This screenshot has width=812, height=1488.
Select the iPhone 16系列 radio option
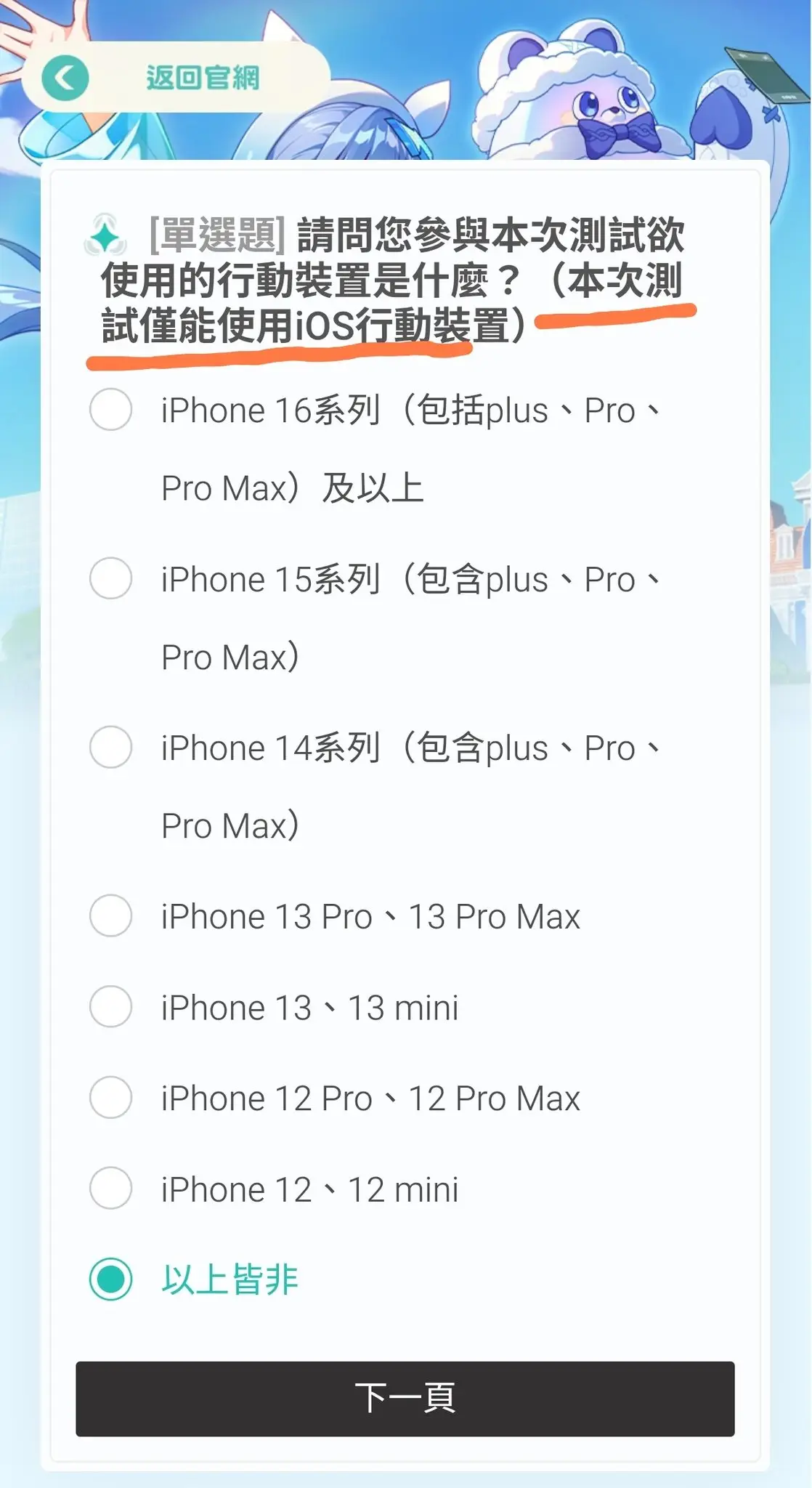(x=110, y=409)
